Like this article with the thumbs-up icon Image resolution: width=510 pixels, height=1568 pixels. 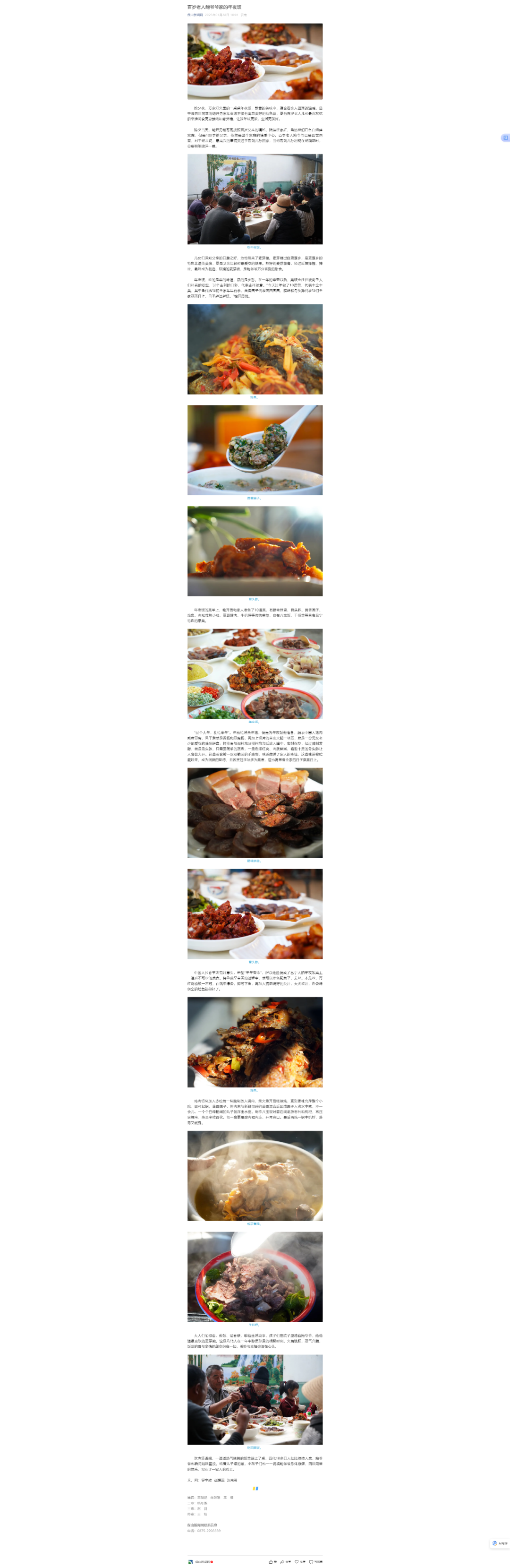pos(271,1561)
